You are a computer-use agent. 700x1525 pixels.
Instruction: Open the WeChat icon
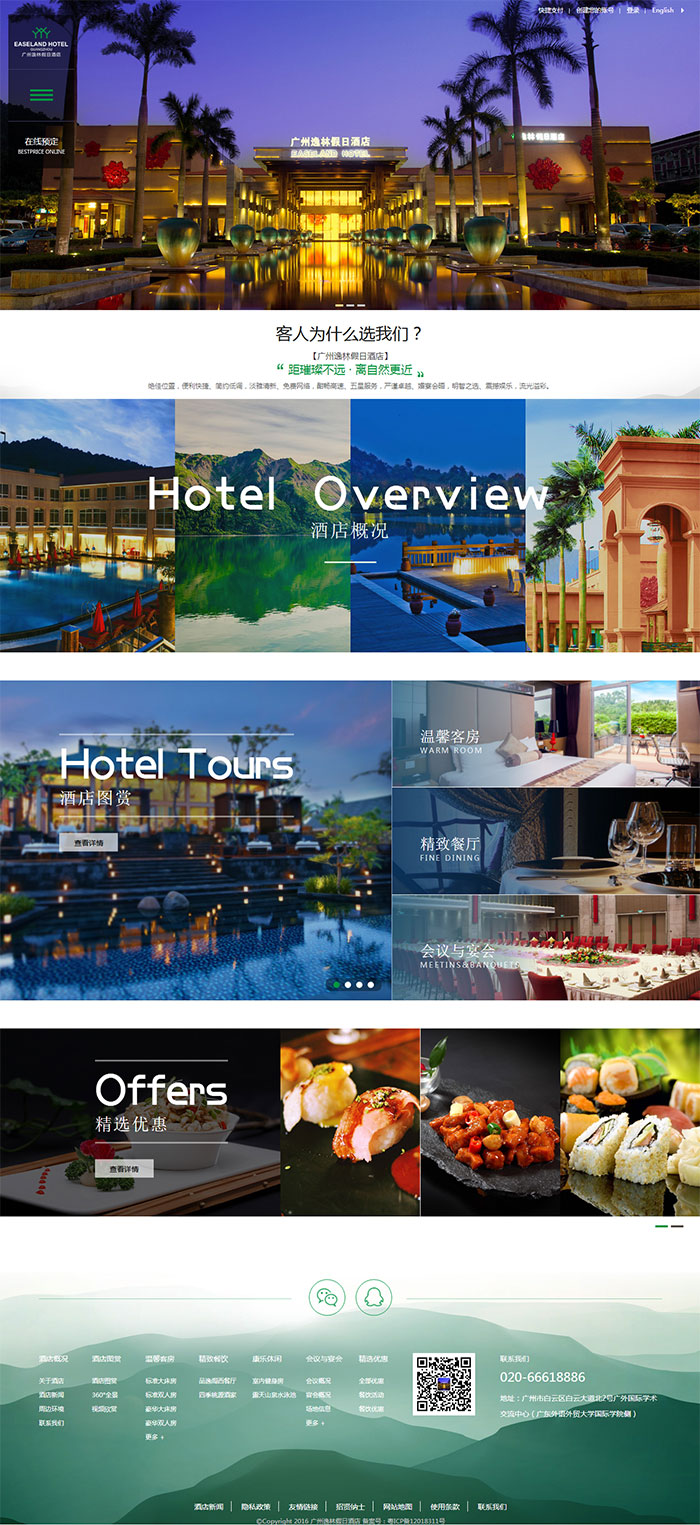tap(327, 1297)
